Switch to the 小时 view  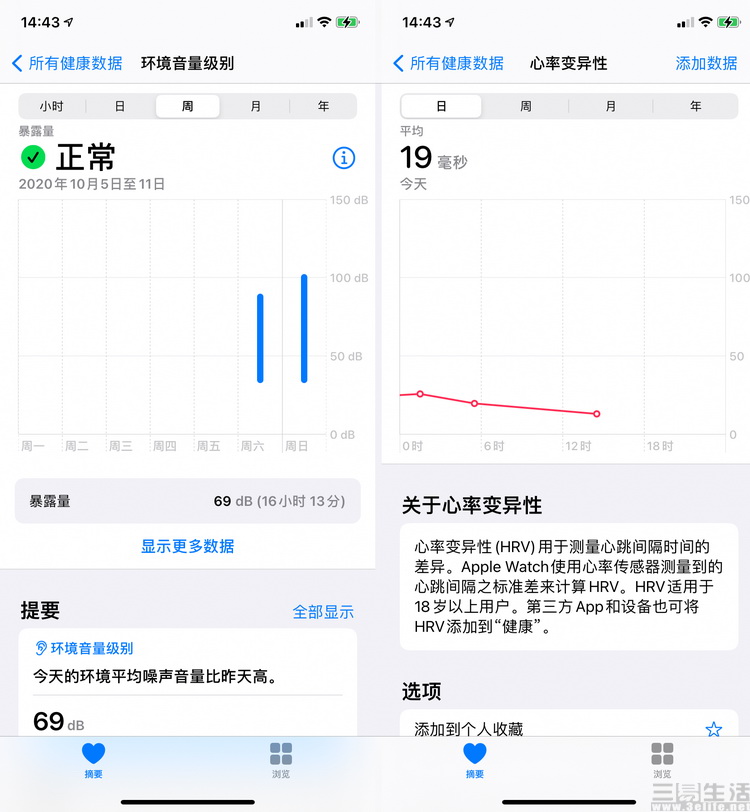point(51,106)
